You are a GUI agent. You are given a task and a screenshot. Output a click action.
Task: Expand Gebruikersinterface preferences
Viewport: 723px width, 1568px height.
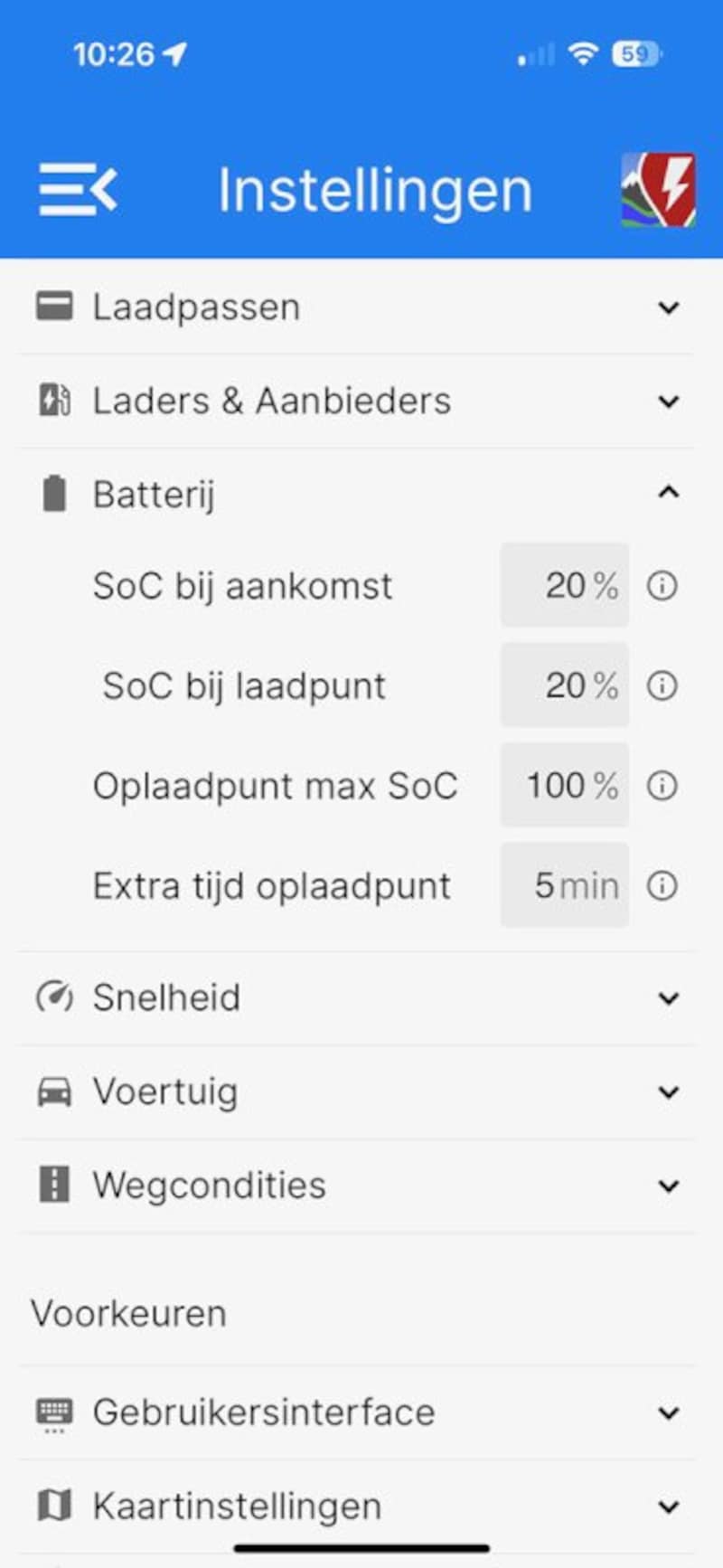[x=357, y=1412]
